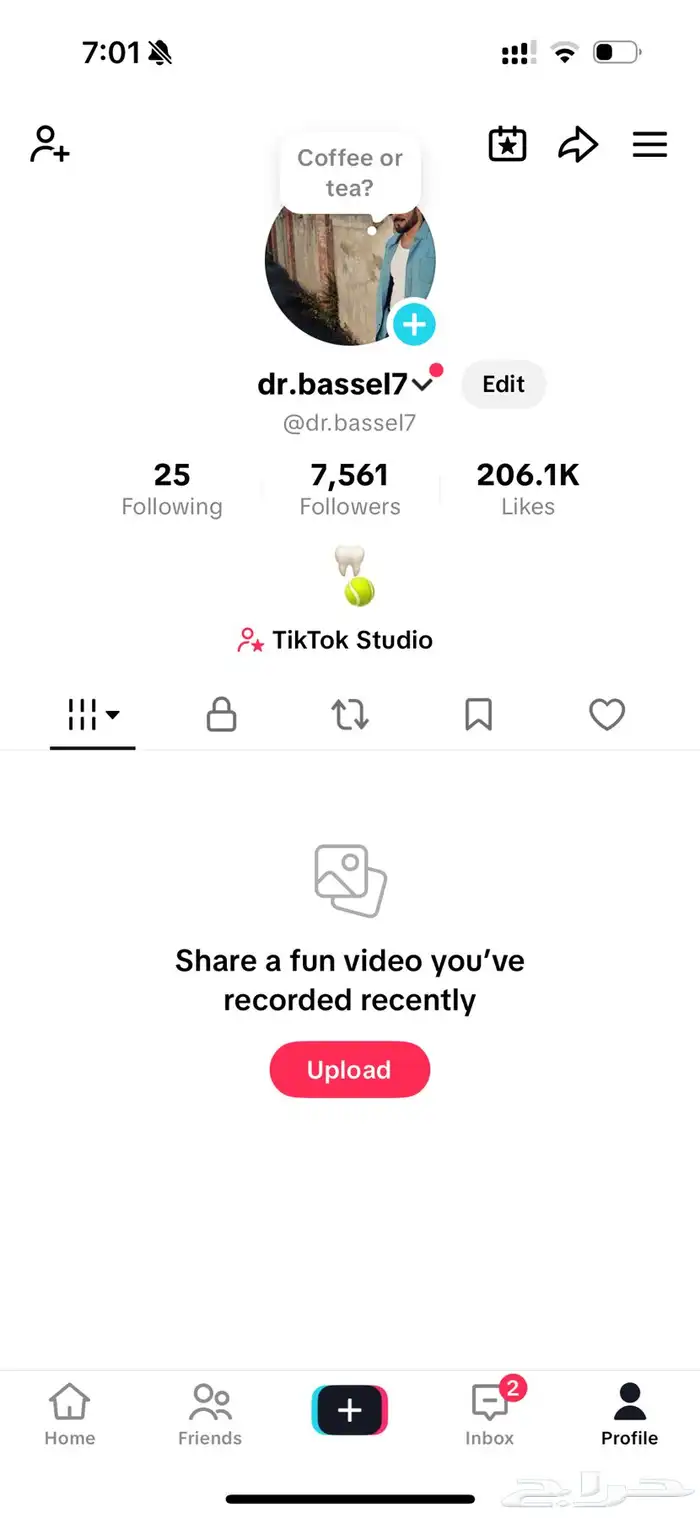View the 25 Following list
This screenshot has width=700, height=1518.
pyautogui.click(x=172, y=489)
